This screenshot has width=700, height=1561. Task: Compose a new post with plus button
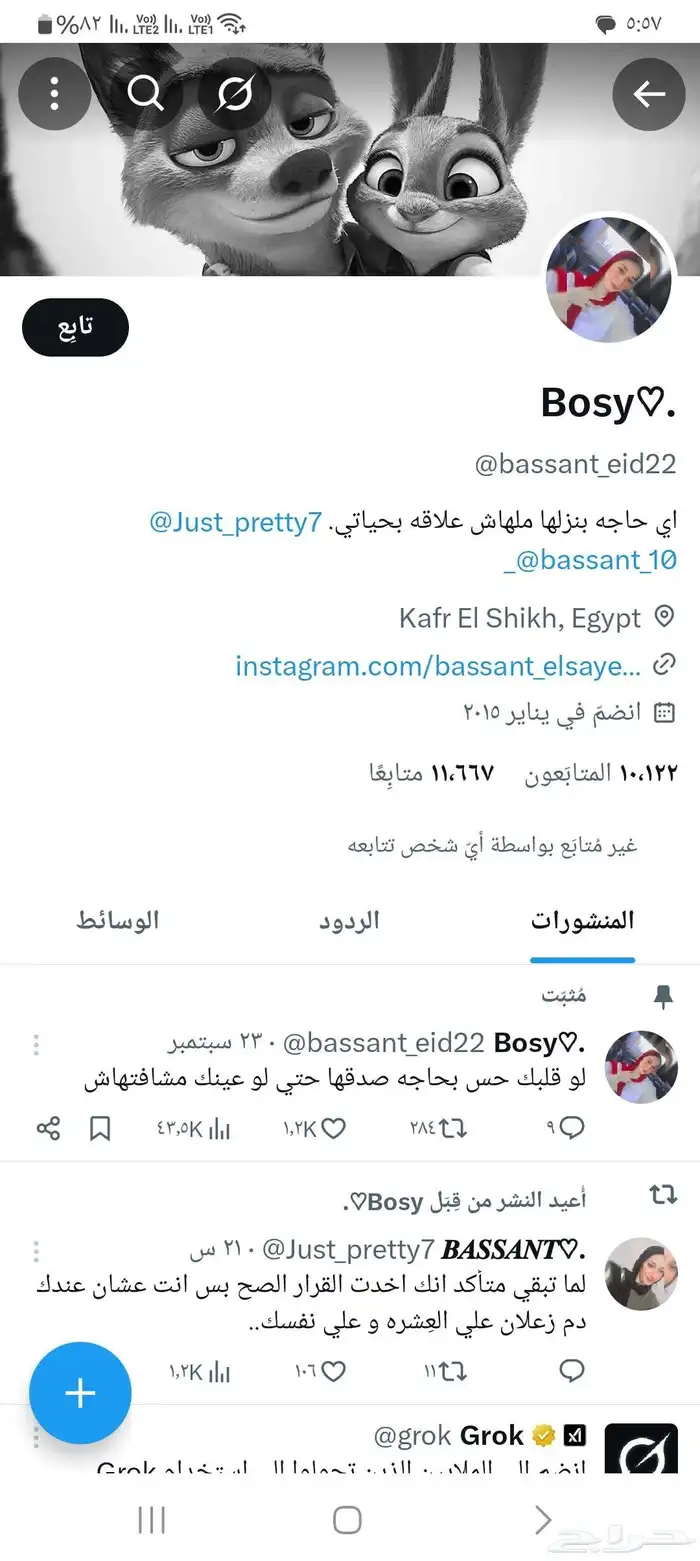(x=80, y=1392)
